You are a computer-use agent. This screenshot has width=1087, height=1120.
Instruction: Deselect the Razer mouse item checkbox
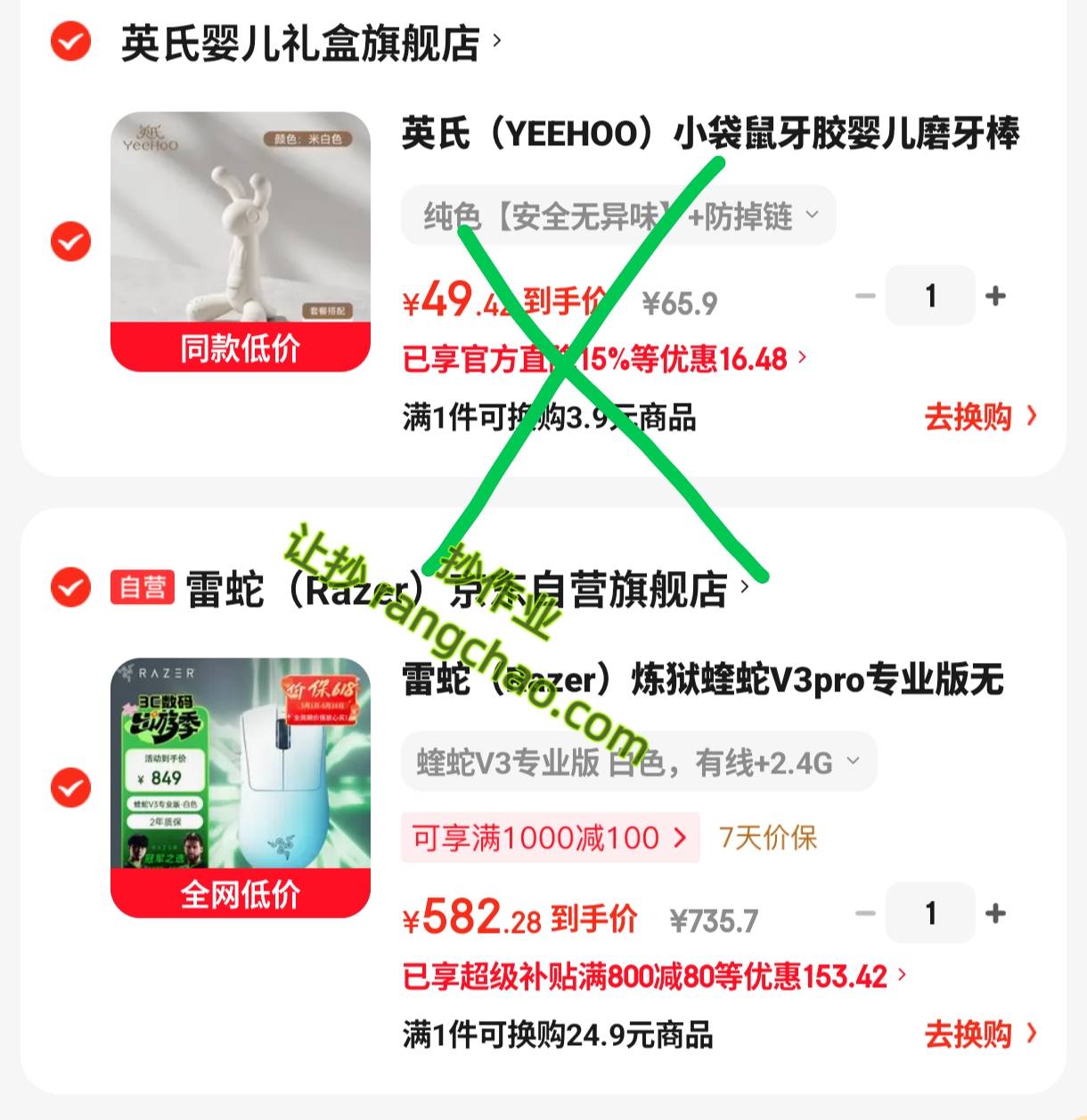(x=70, y=788)
